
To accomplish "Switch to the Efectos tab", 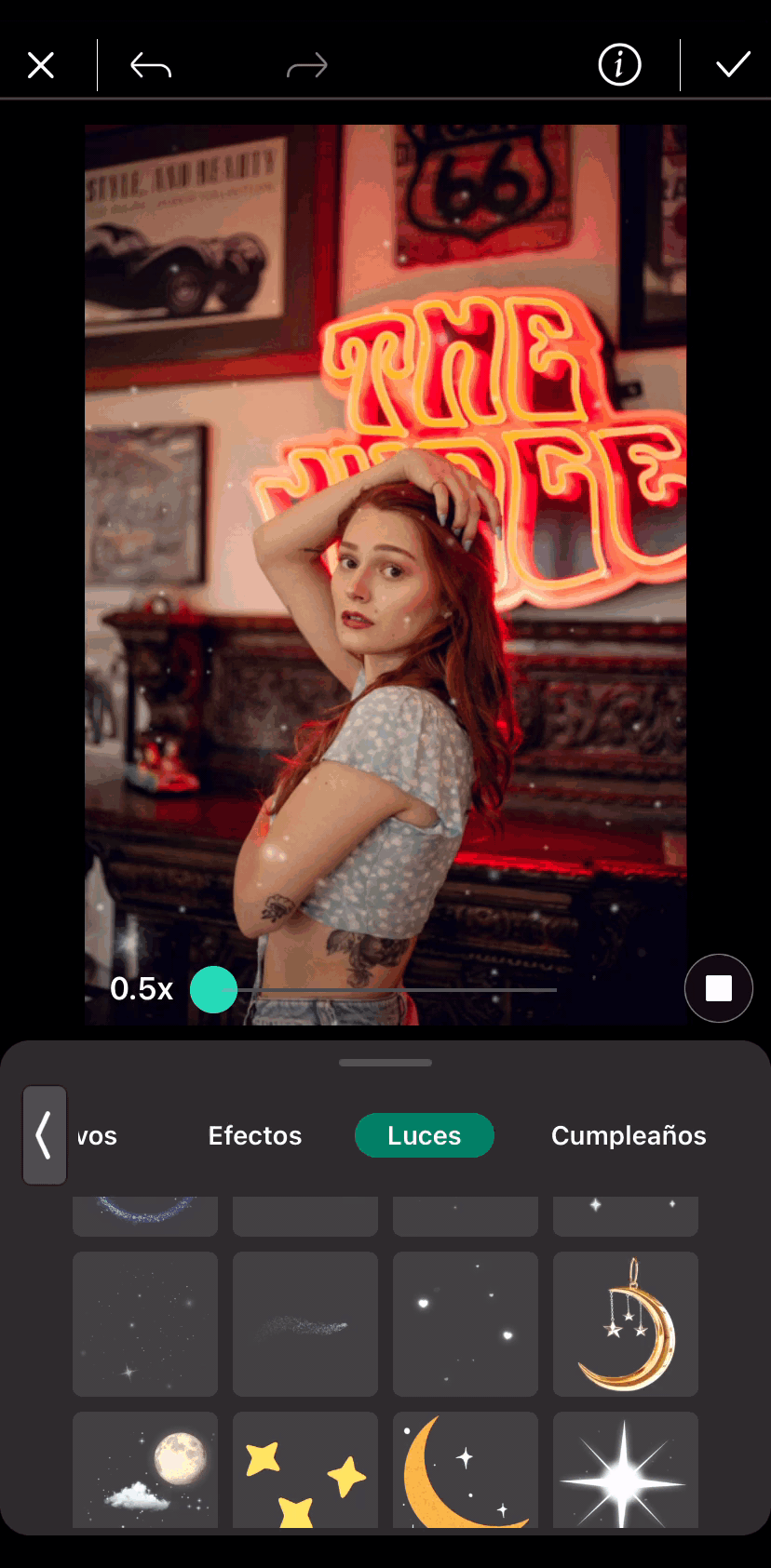I will coord(255,1135).
